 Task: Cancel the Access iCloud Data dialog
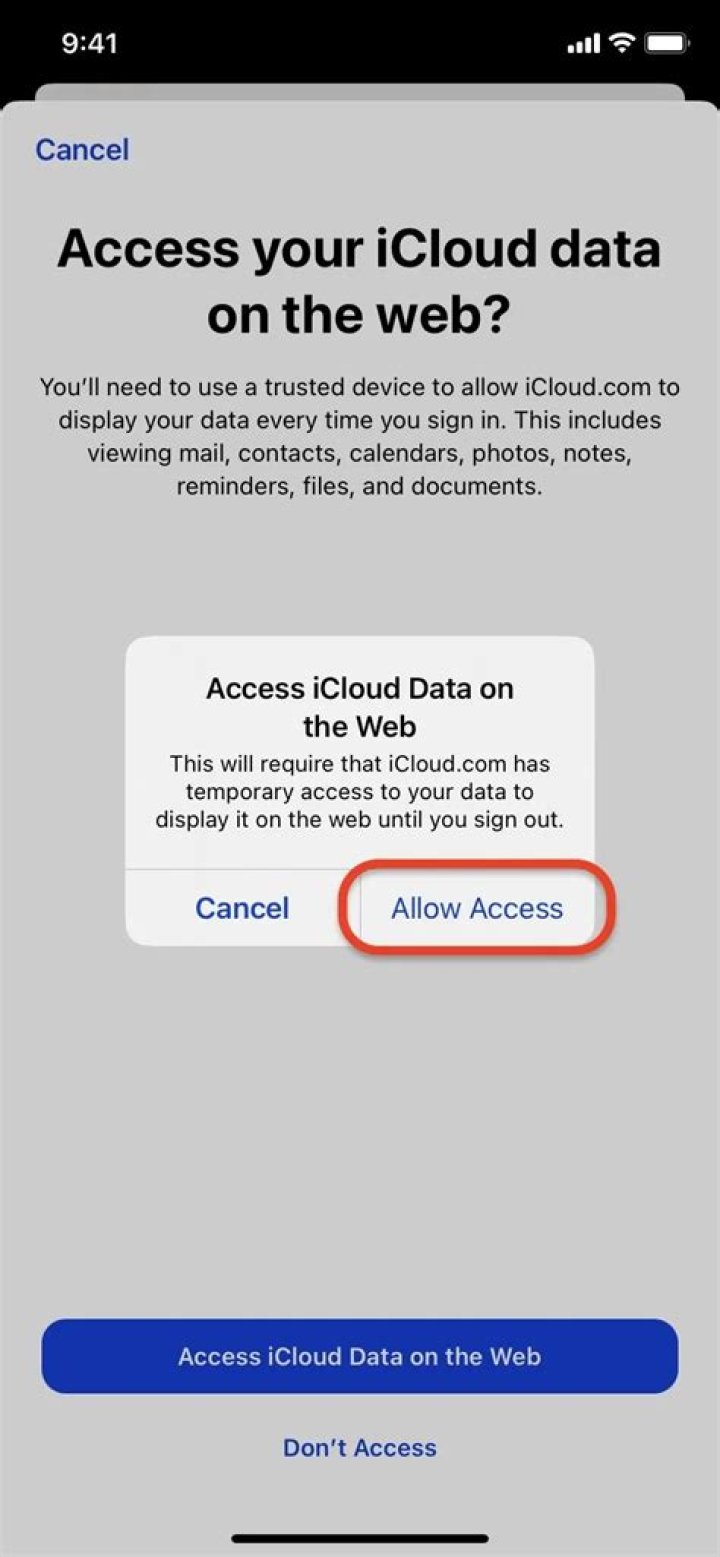click(242, 908)
